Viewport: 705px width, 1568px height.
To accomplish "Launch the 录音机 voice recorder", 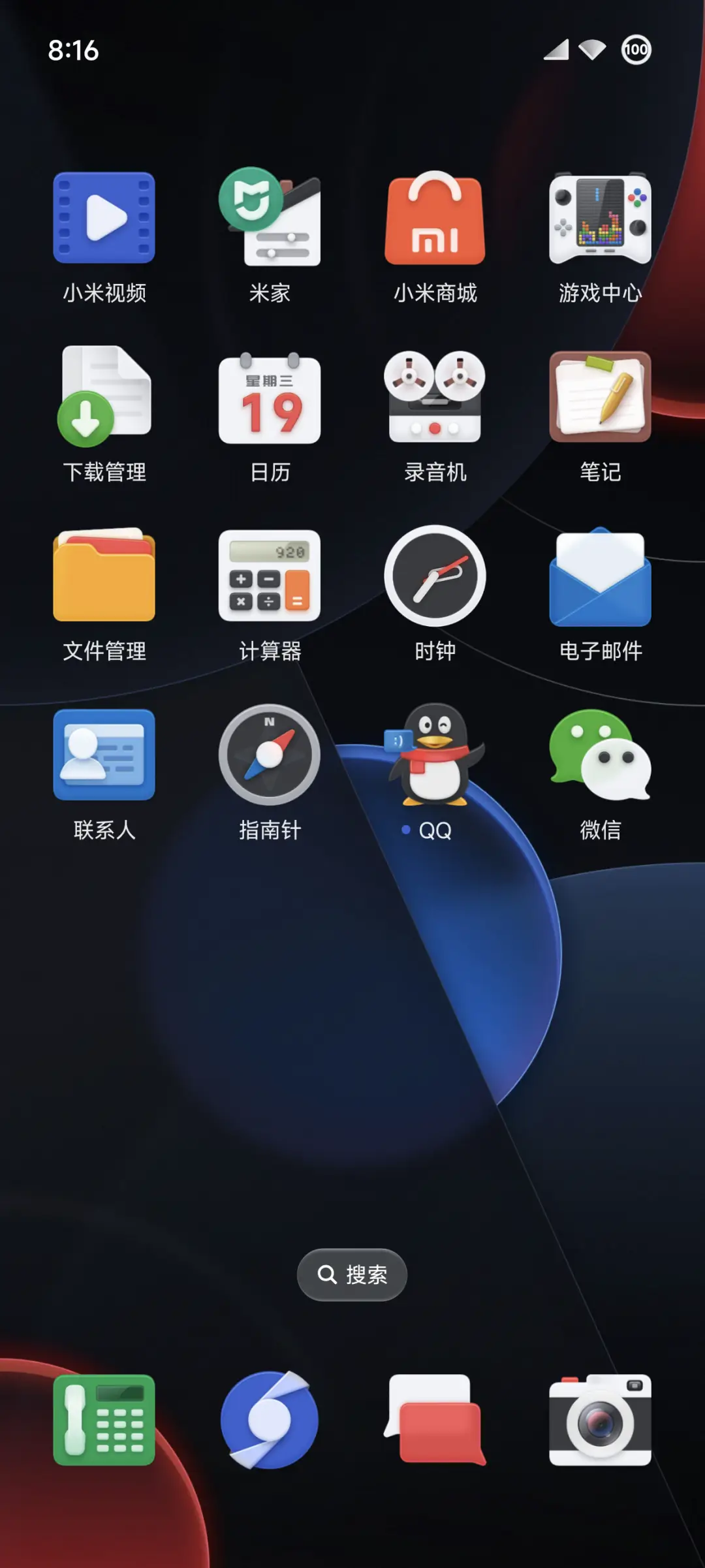I will point(435,398).
